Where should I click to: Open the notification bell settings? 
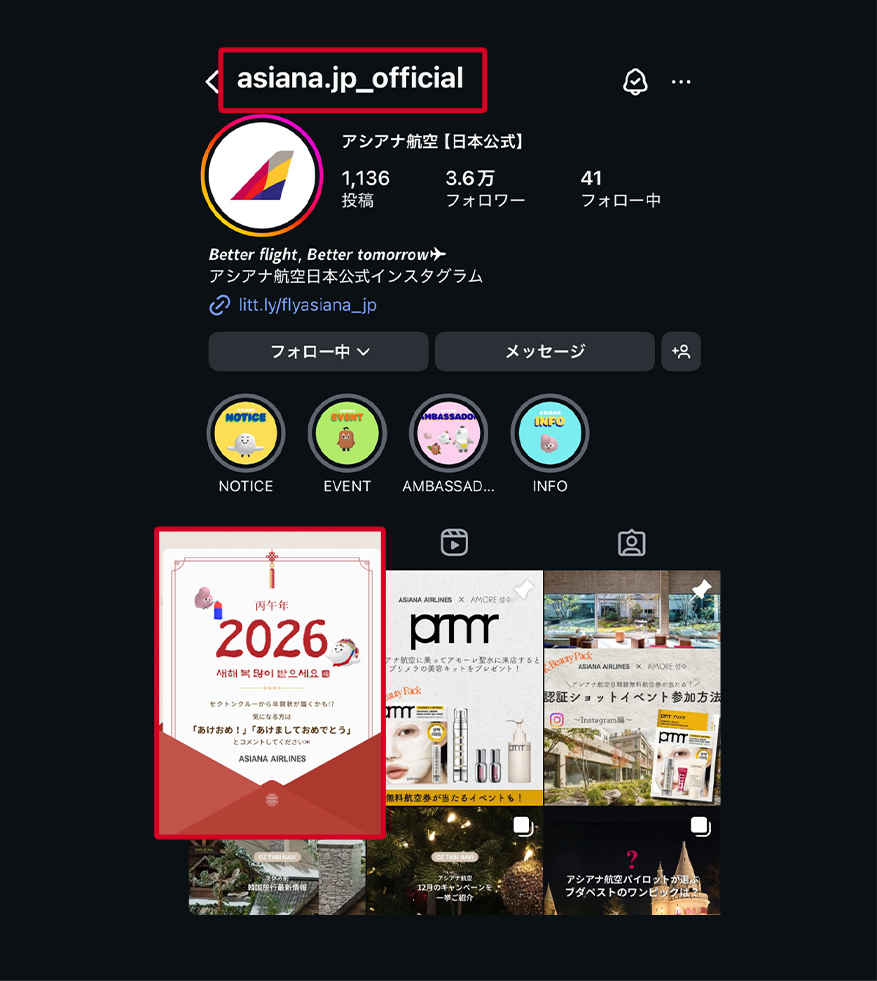click(635, 82)
